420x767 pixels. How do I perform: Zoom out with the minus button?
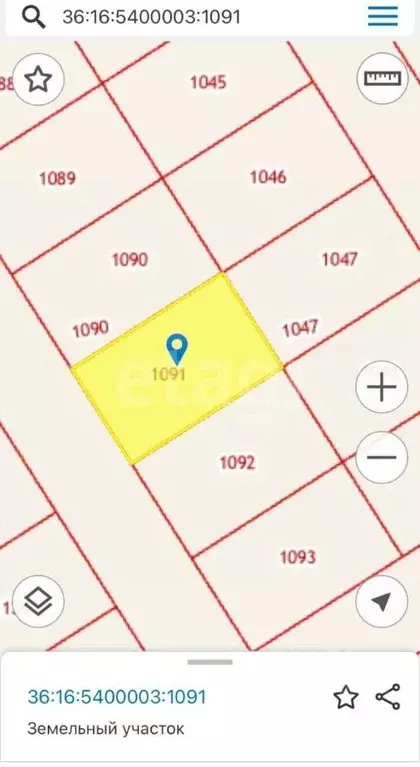(x=382, y=457)
